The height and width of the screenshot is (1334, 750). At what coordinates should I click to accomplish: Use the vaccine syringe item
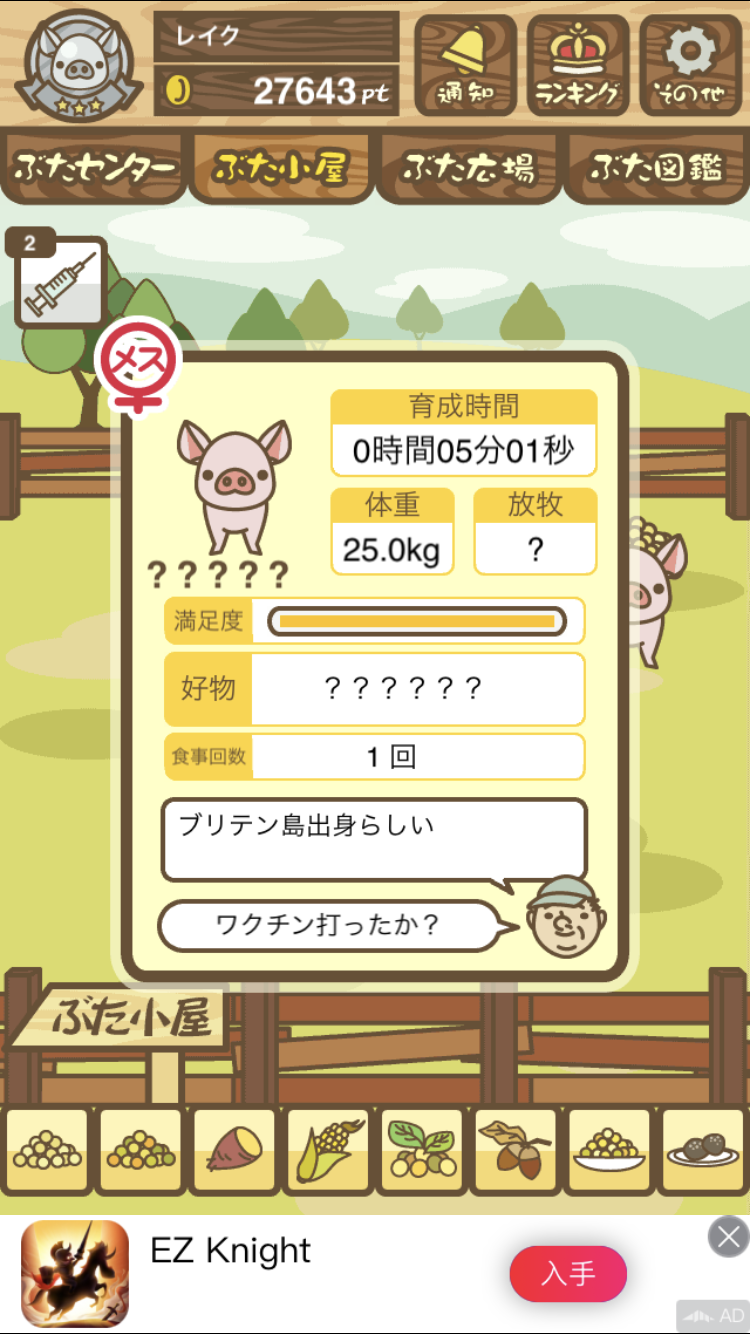(60, 283)
